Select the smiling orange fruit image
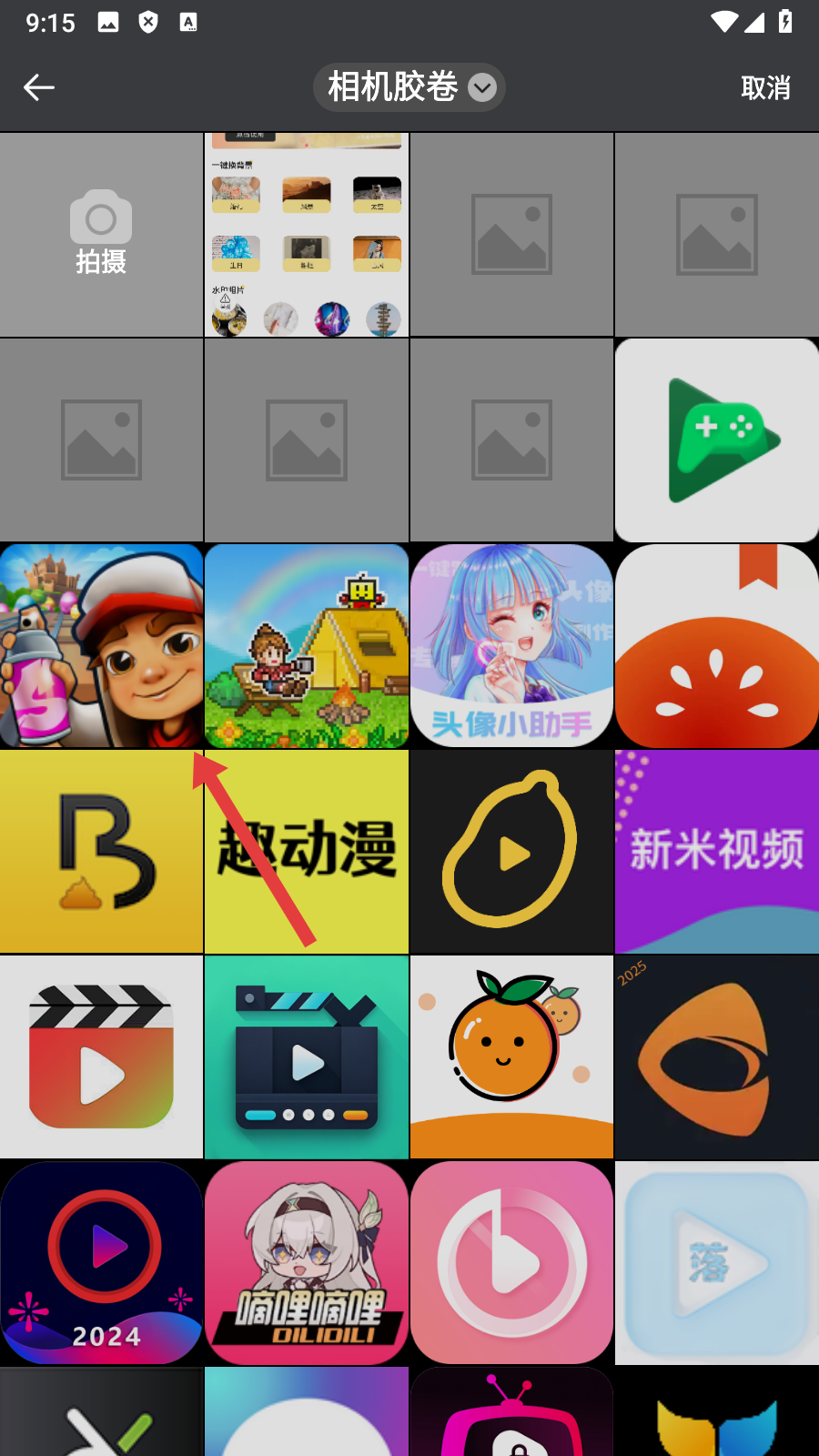This screenshot has width=819, height=1456. point(511,1057)
